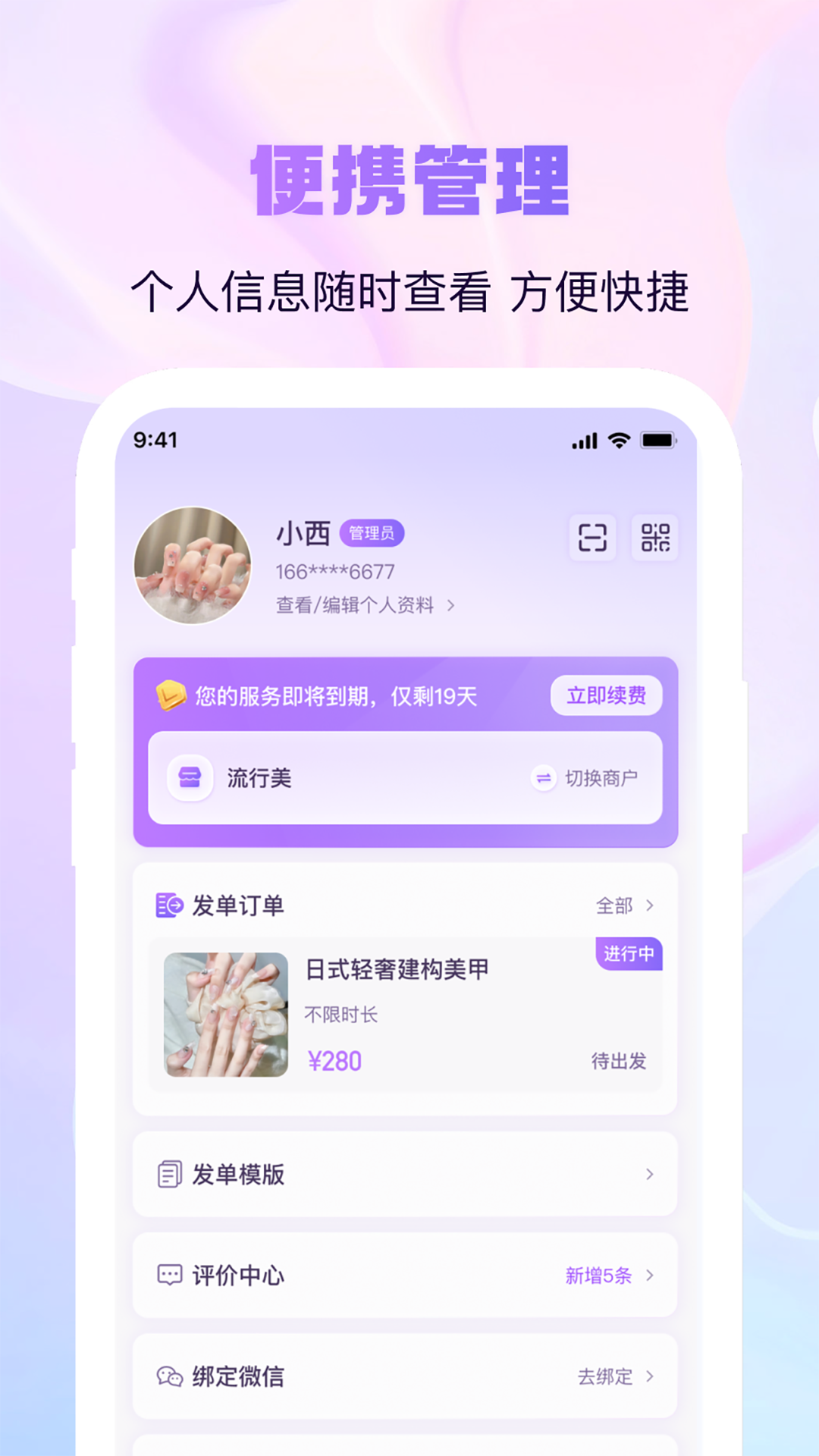Viewport: 819px width, 1456px height.
Task: Open the QR code icon
Action: pyautogui.click(x=656, y=539)
